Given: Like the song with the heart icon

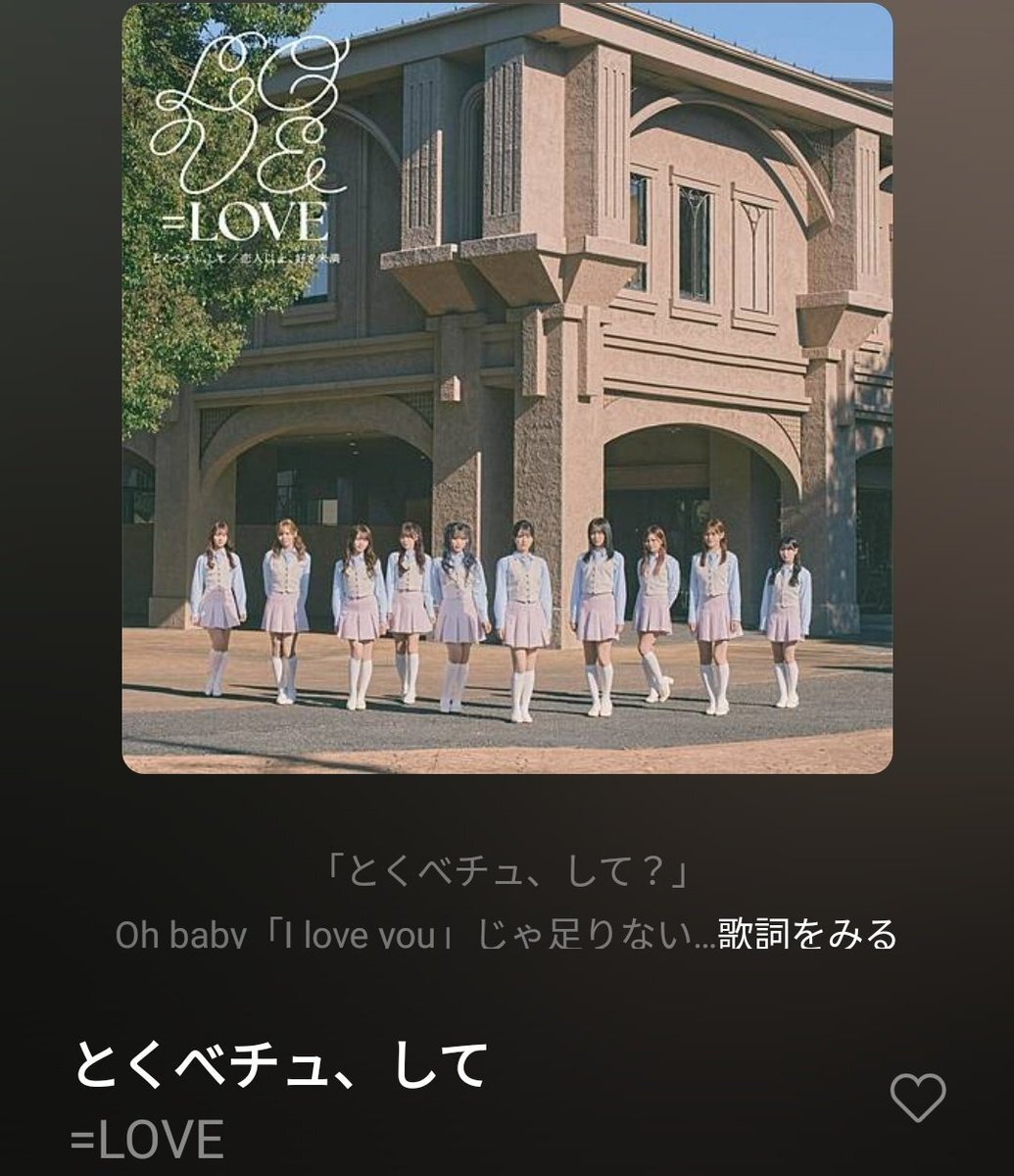Looking at the screenshot, I should click(x=918, y=1097).
